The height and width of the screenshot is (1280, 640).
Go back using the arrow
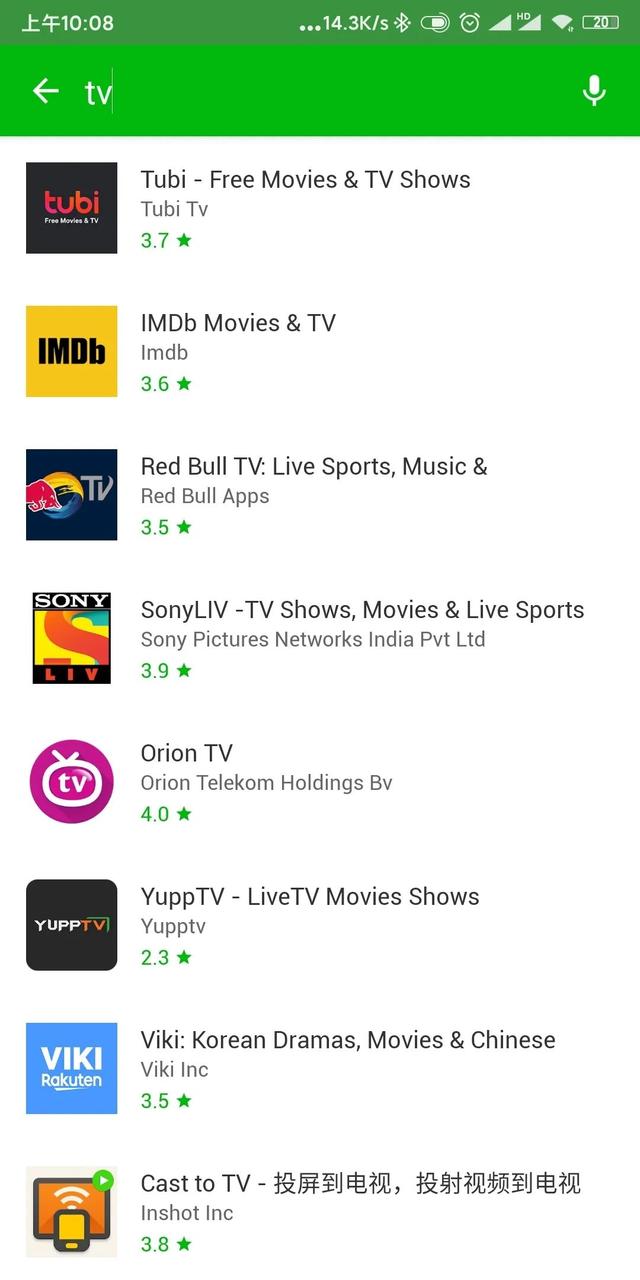click(46, 91)
